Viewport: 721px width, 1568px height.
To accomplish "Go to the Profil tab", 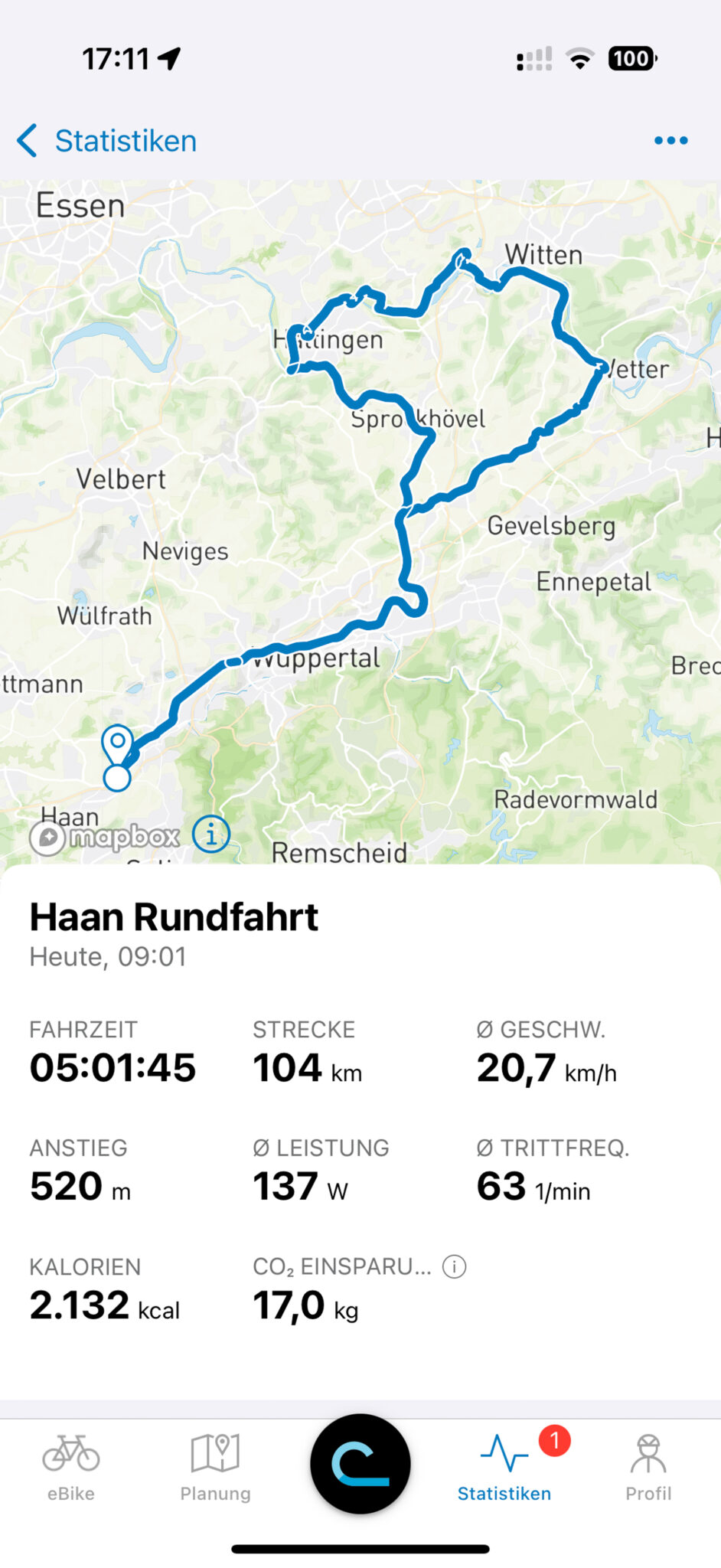I will [x=648, y=1468].
